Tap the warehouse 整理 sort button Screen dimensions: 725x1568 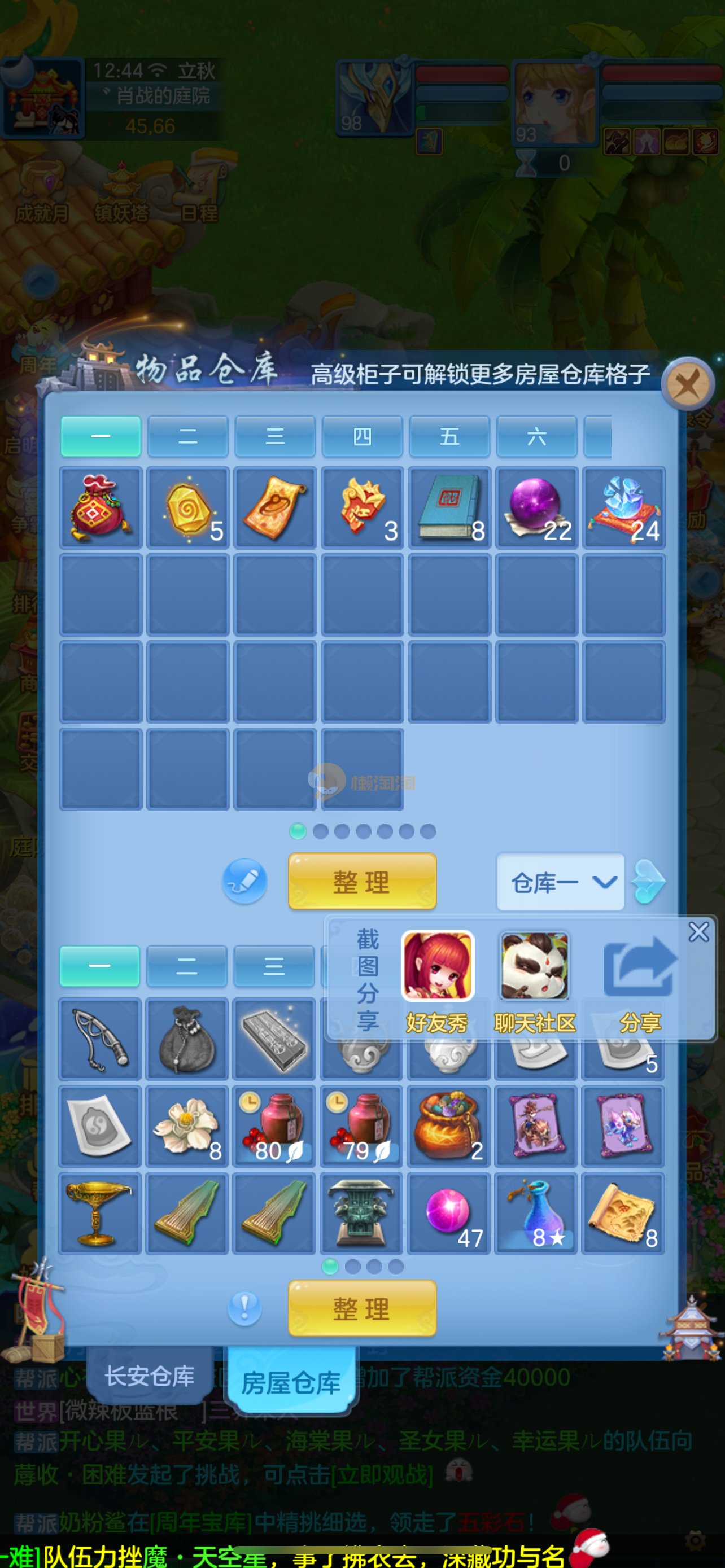point(362,882)
